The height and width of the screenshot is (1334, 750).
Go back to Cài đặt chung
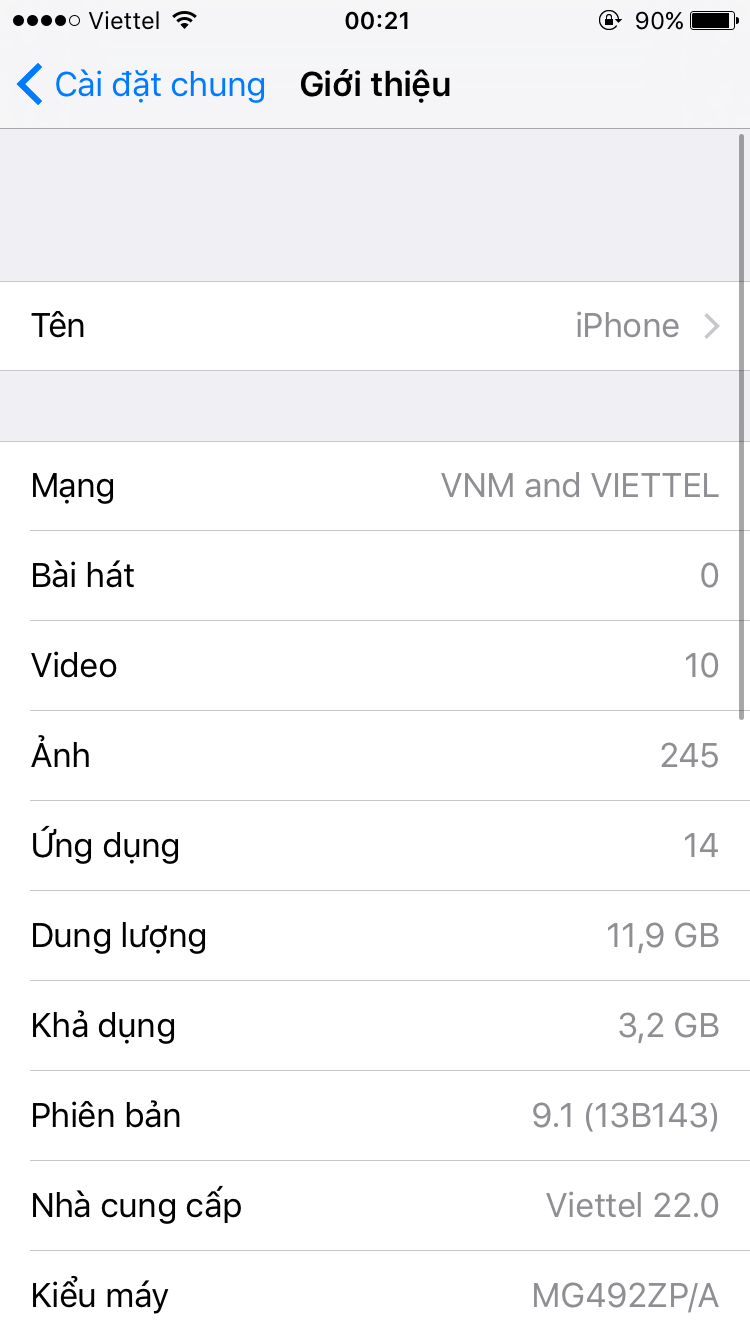tap(141, 85)
